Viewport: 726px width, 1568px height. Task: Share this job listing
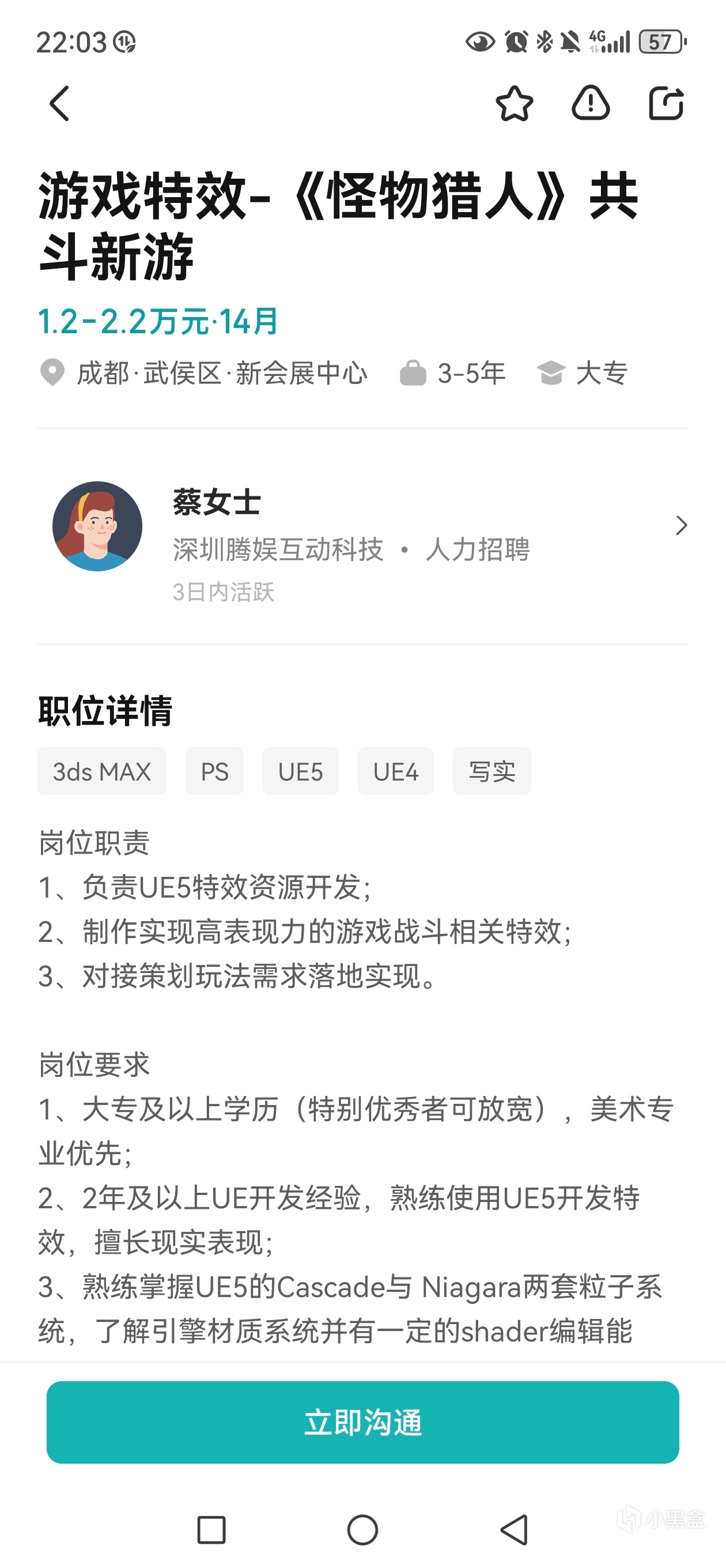coord(665,104)
